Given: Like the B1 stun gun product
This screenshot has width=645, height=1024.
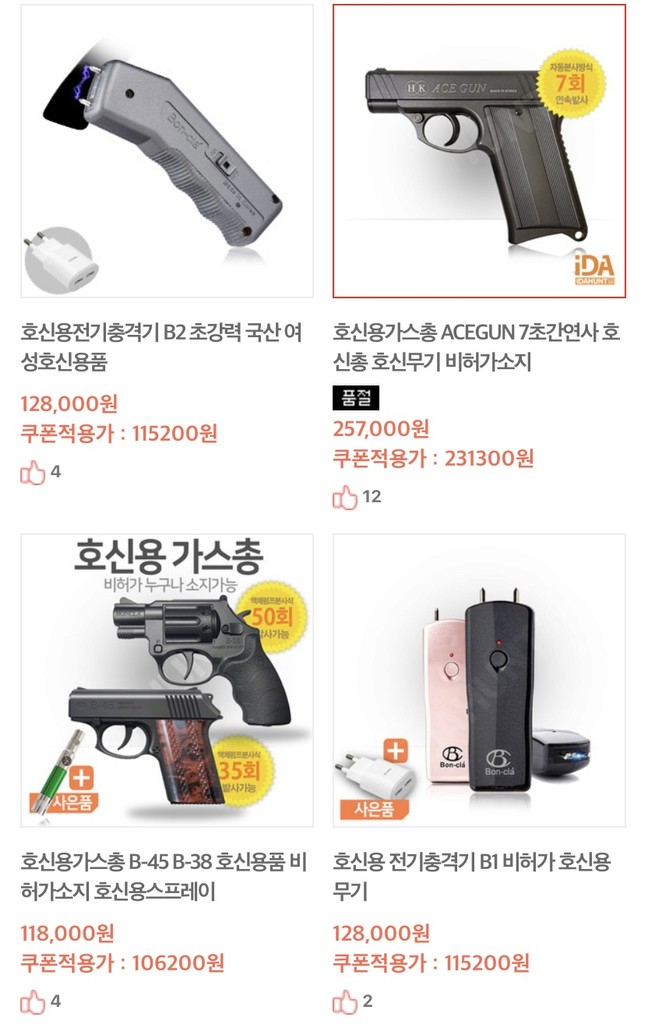Looking at the screenshot, I should coord(345,1002).
